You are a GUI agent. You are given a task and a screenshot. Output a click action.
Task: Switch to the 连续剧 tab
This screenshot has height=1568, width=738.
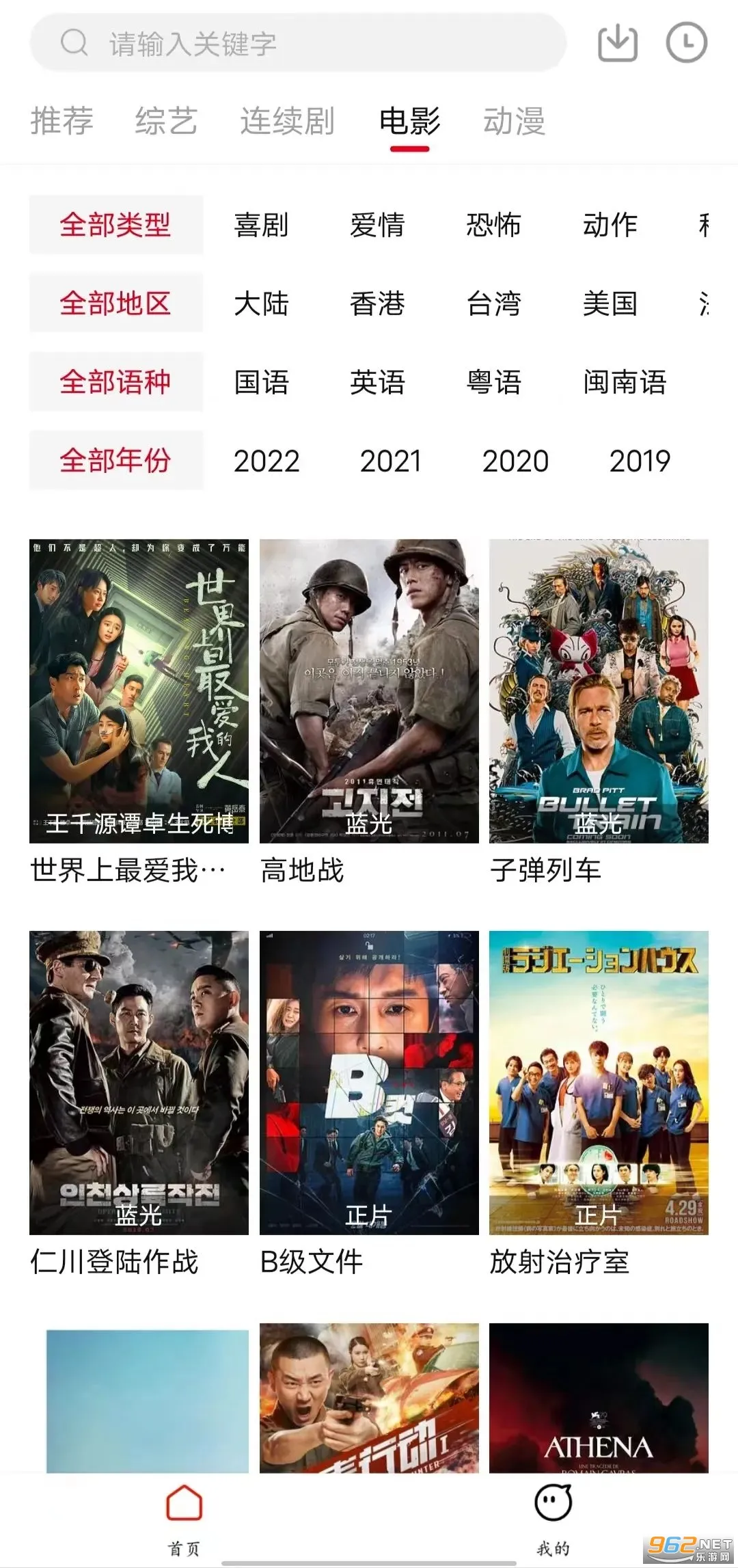point(287,122)
